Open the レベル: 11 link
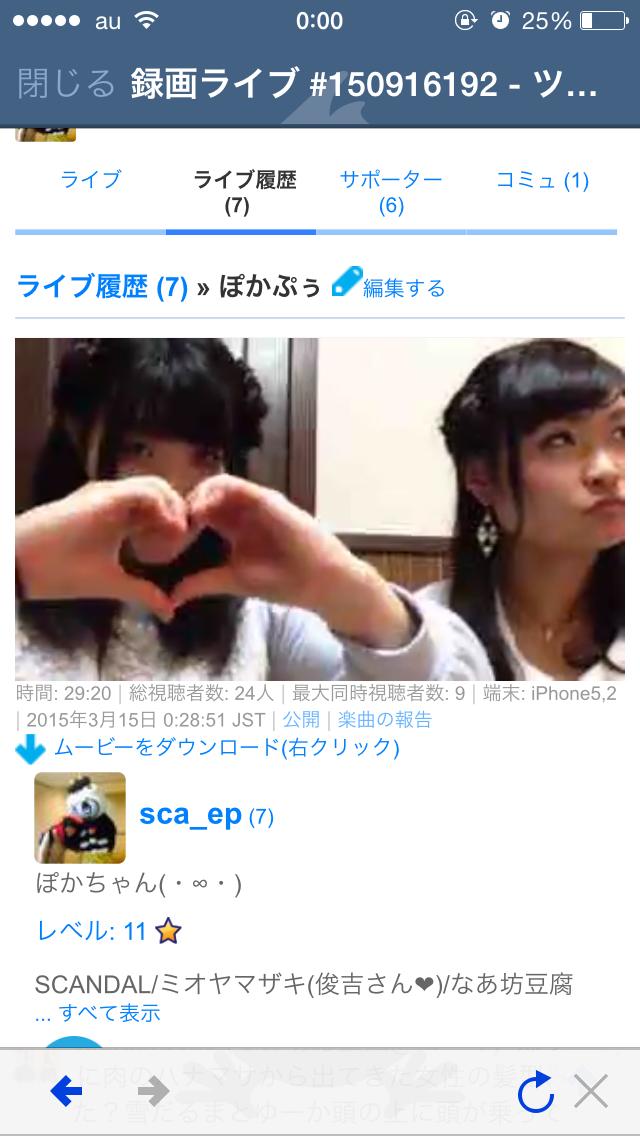This screenshot has height=1136, width=640. 92,932
